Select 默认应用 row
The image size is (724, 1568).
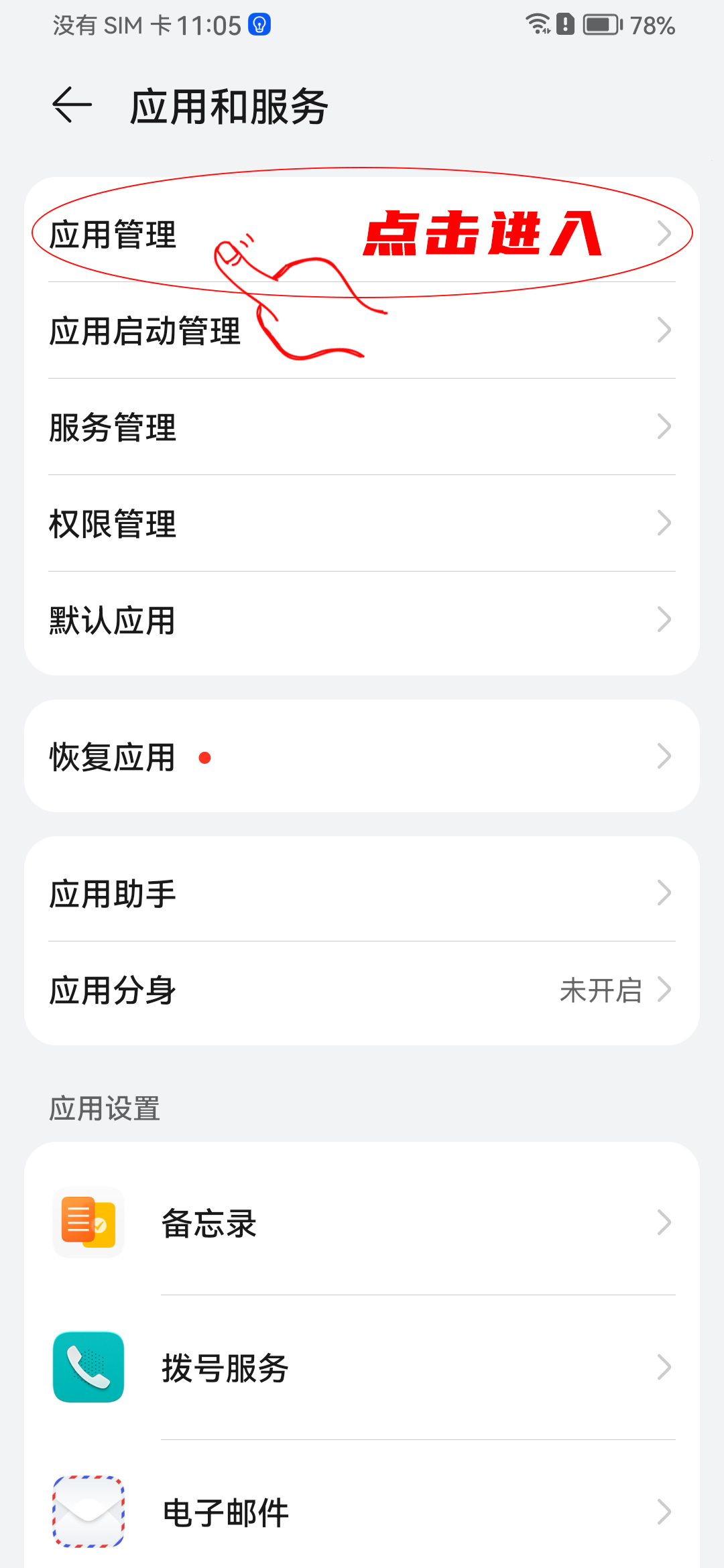click(x=362, y=620)
